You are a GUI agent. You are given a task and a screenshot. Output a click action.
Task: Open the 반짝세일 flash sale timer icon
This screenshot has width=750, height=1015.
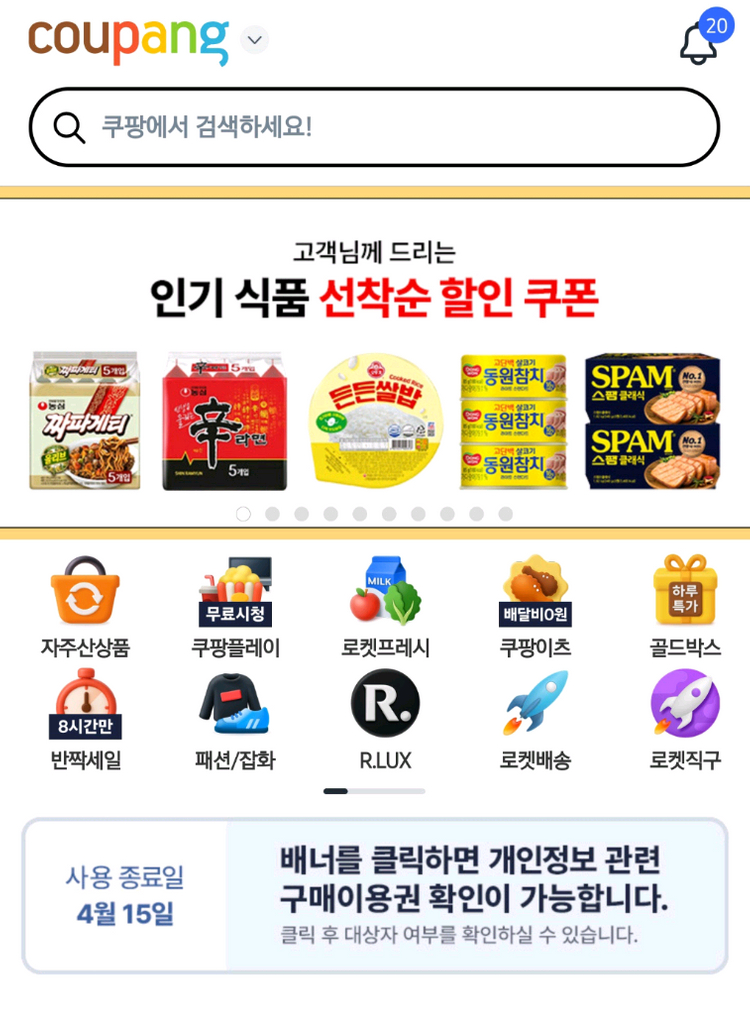(84, 705)
